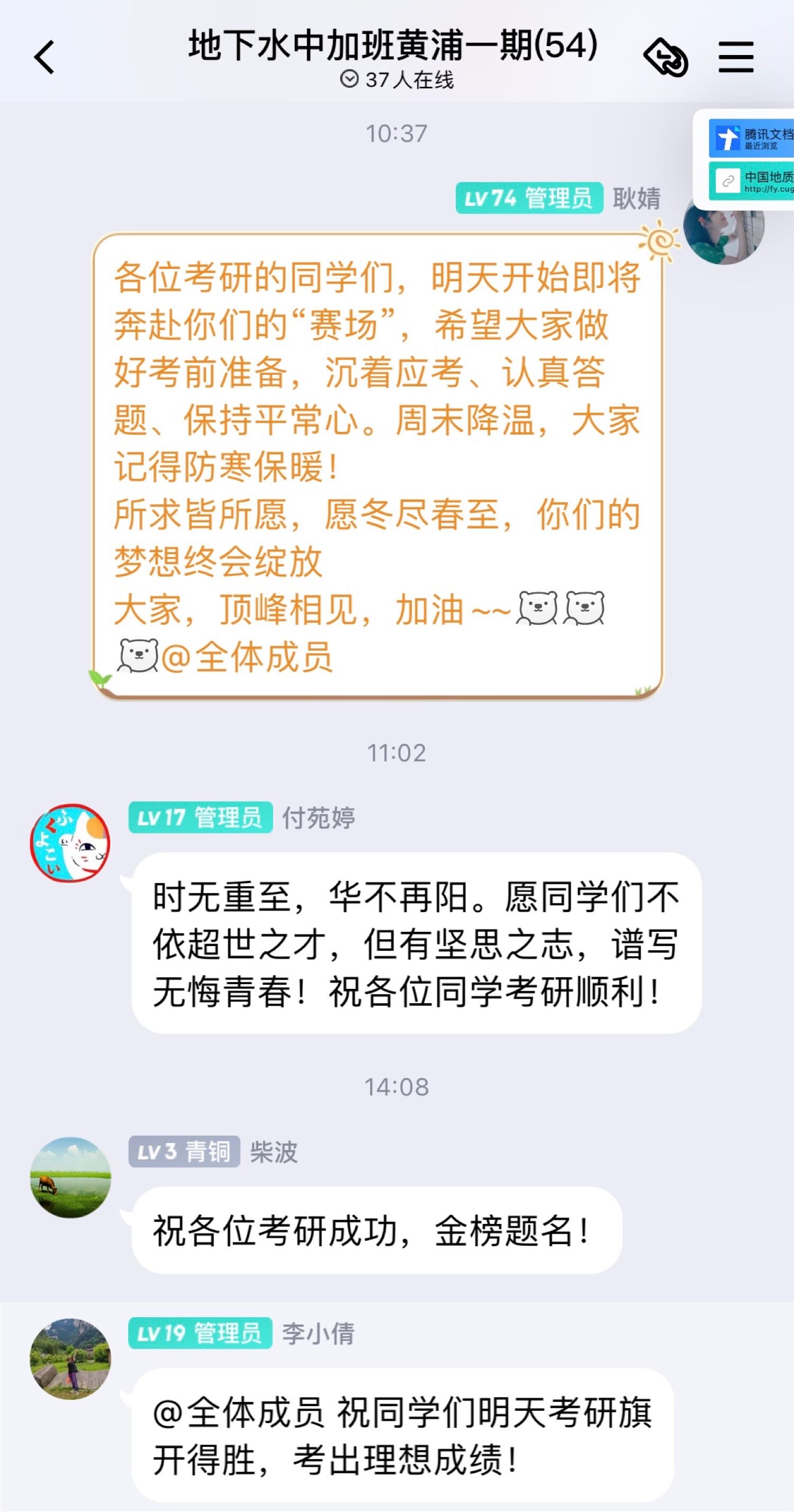View 李小倩's profile avatar
This screenshot has width=794, height=1512.
click(70, 1359)
